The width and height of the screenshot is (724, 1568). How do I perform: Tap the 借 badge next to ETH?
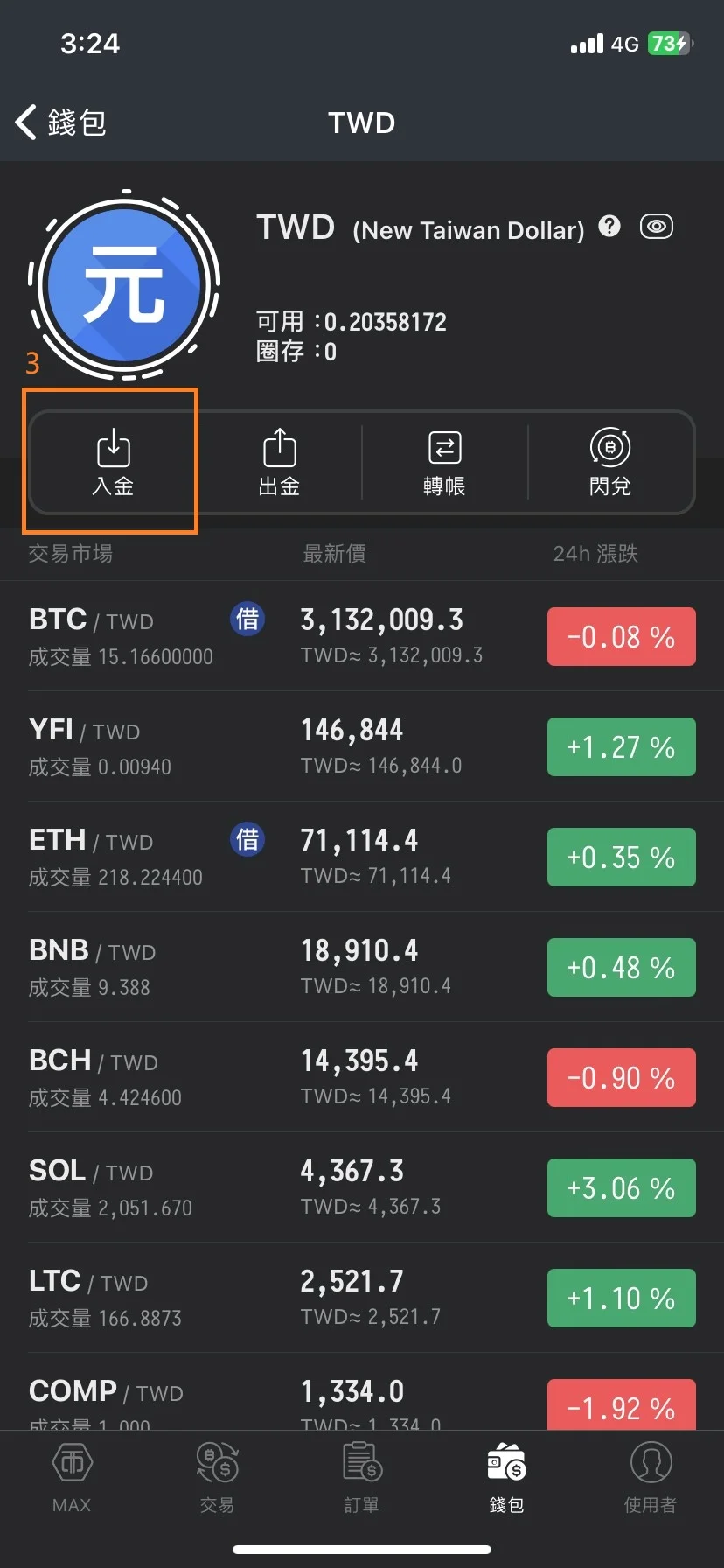tap(247, 839)
